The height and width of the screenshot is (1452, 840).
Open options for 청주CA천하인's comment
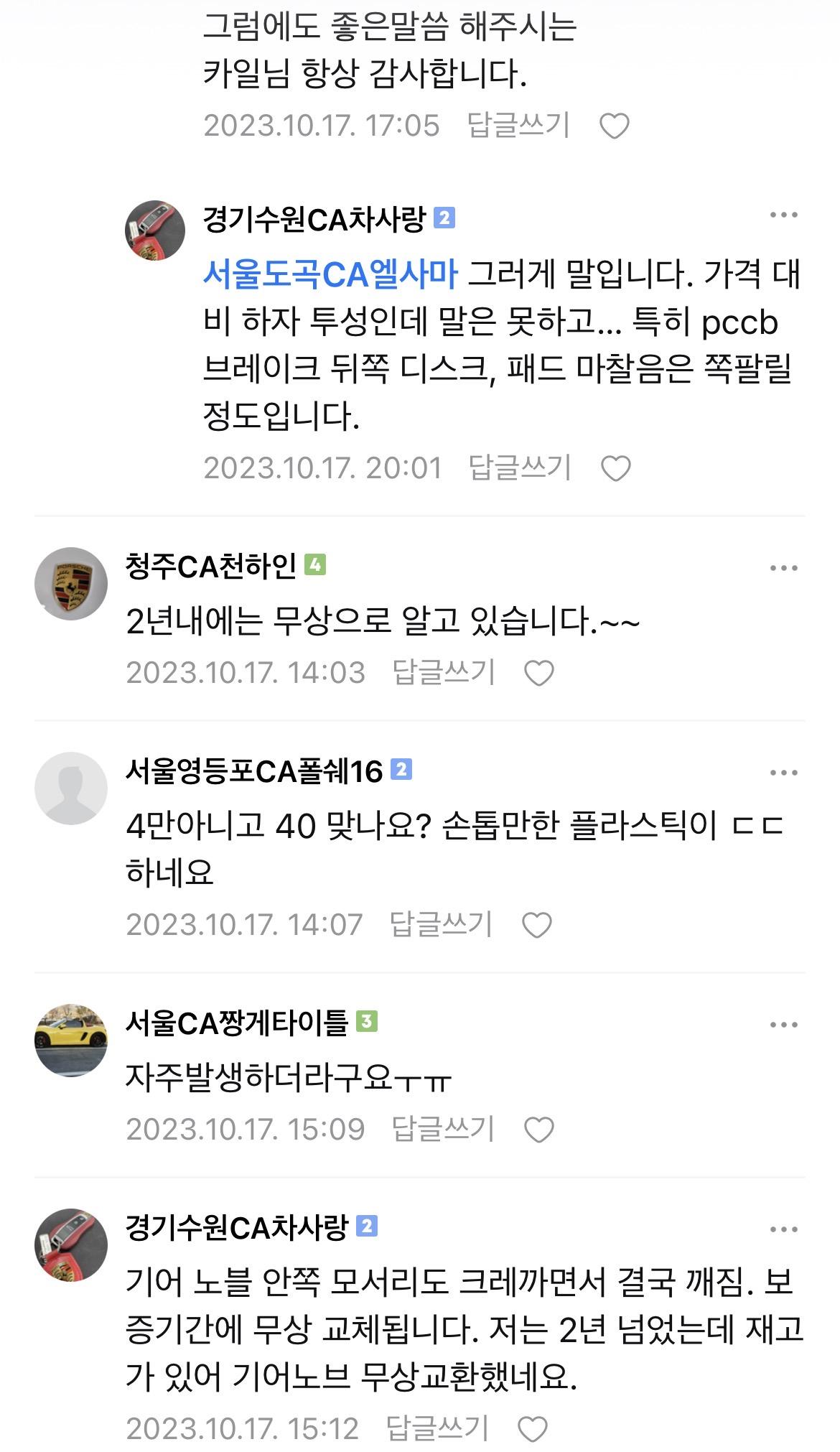coord(783,569)
